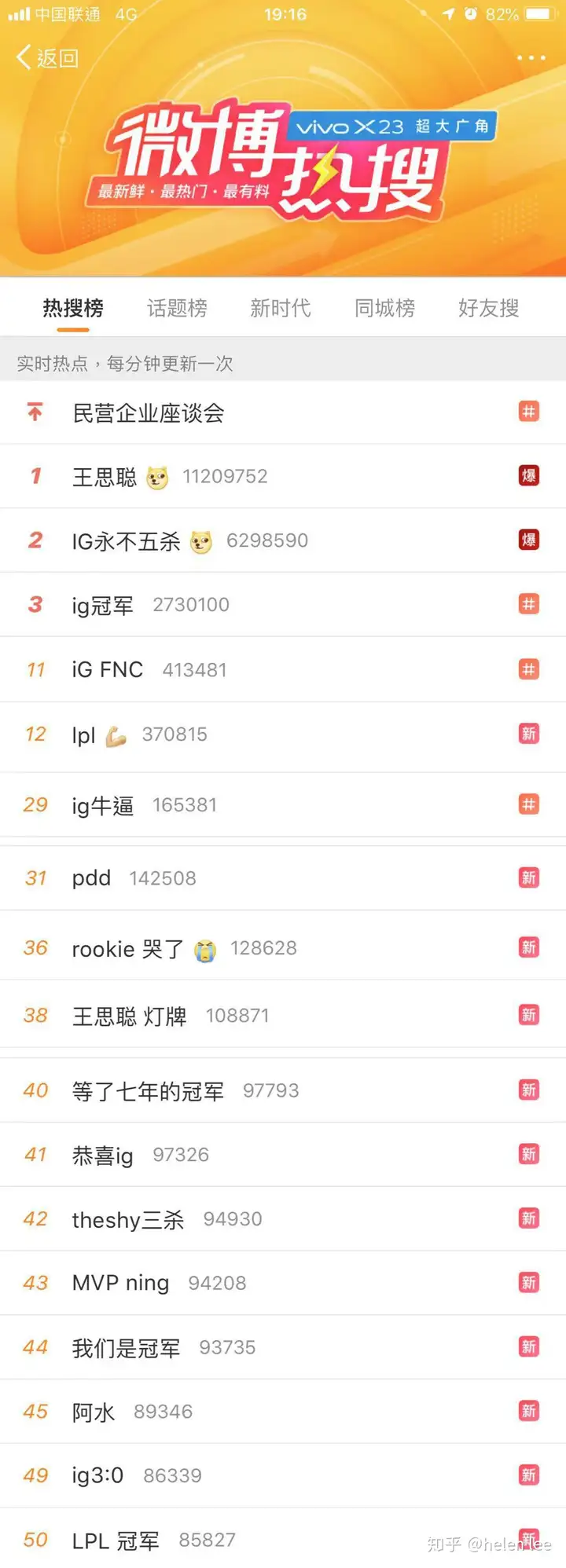566x1568 pixels.
Task: Click the # badge next to ig冠军
Action: click(x=528, y=605)
